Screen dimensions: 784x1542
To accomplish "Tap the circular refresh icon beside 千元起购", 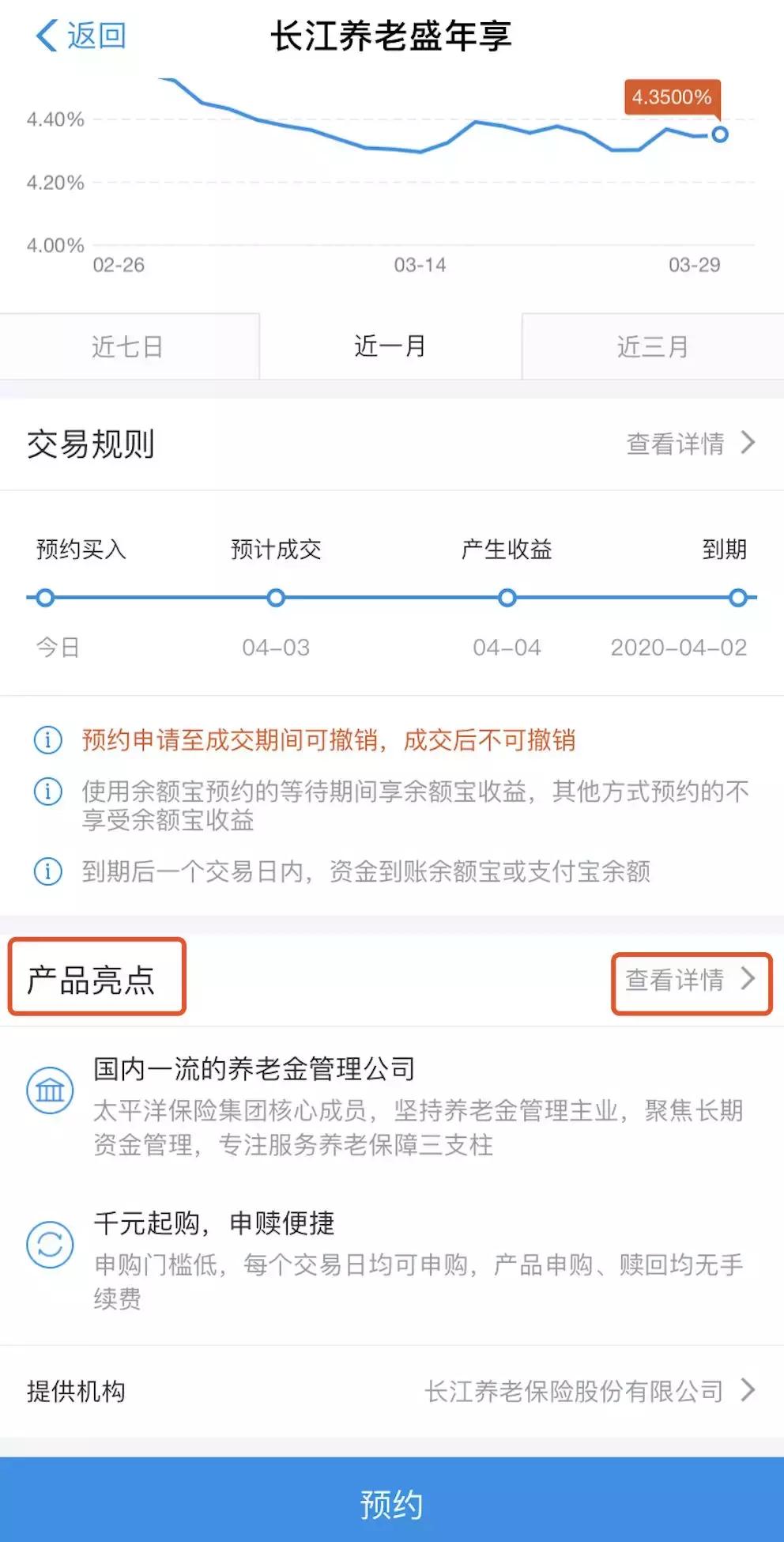I will click(49, 1244).
